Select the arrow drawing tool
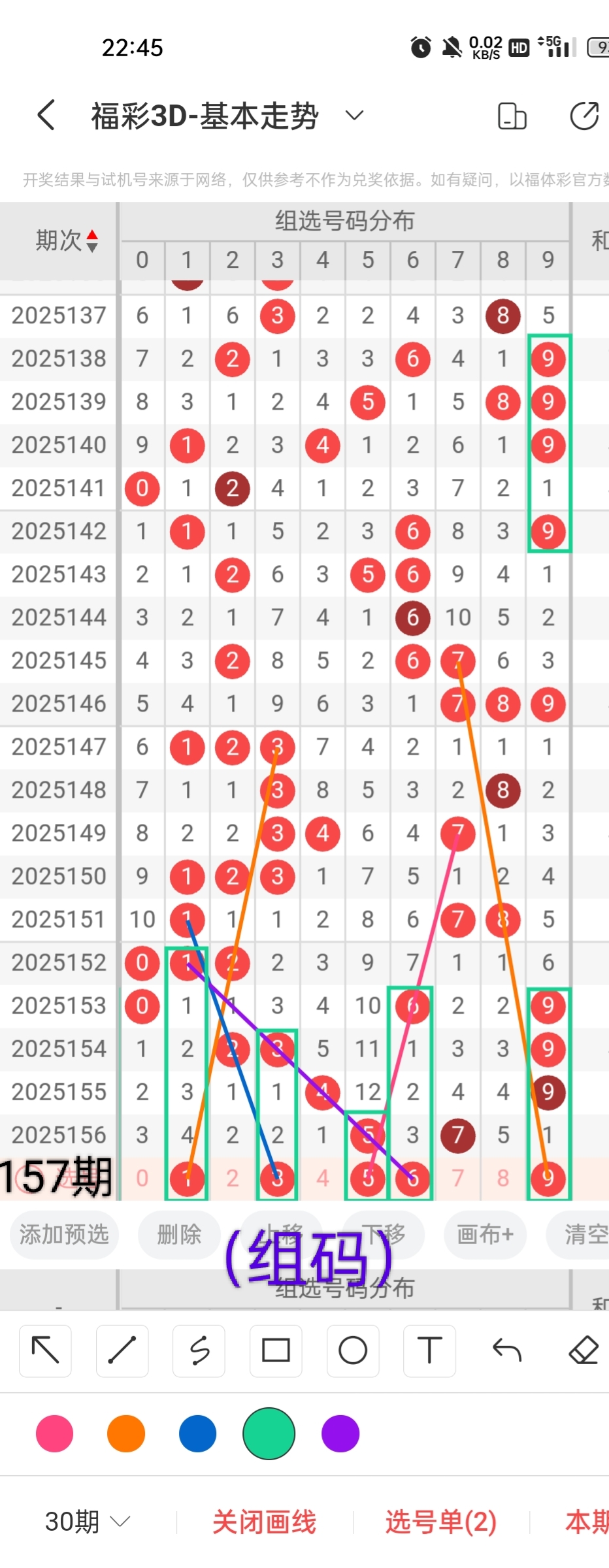Viewport: 609px width, 1568px height. [x=45, y=1350]
